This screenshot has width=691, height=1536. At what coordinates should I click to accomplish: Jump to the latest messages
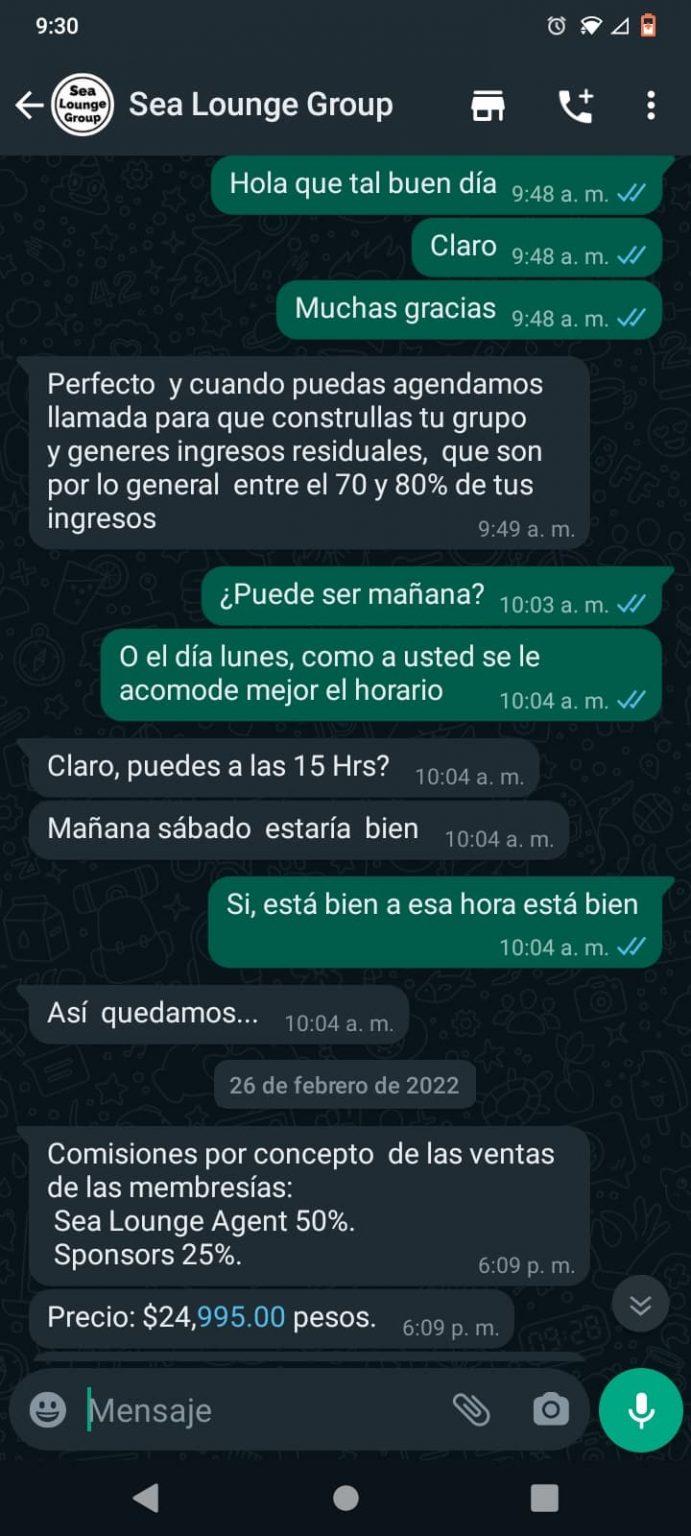[640, 1304]
